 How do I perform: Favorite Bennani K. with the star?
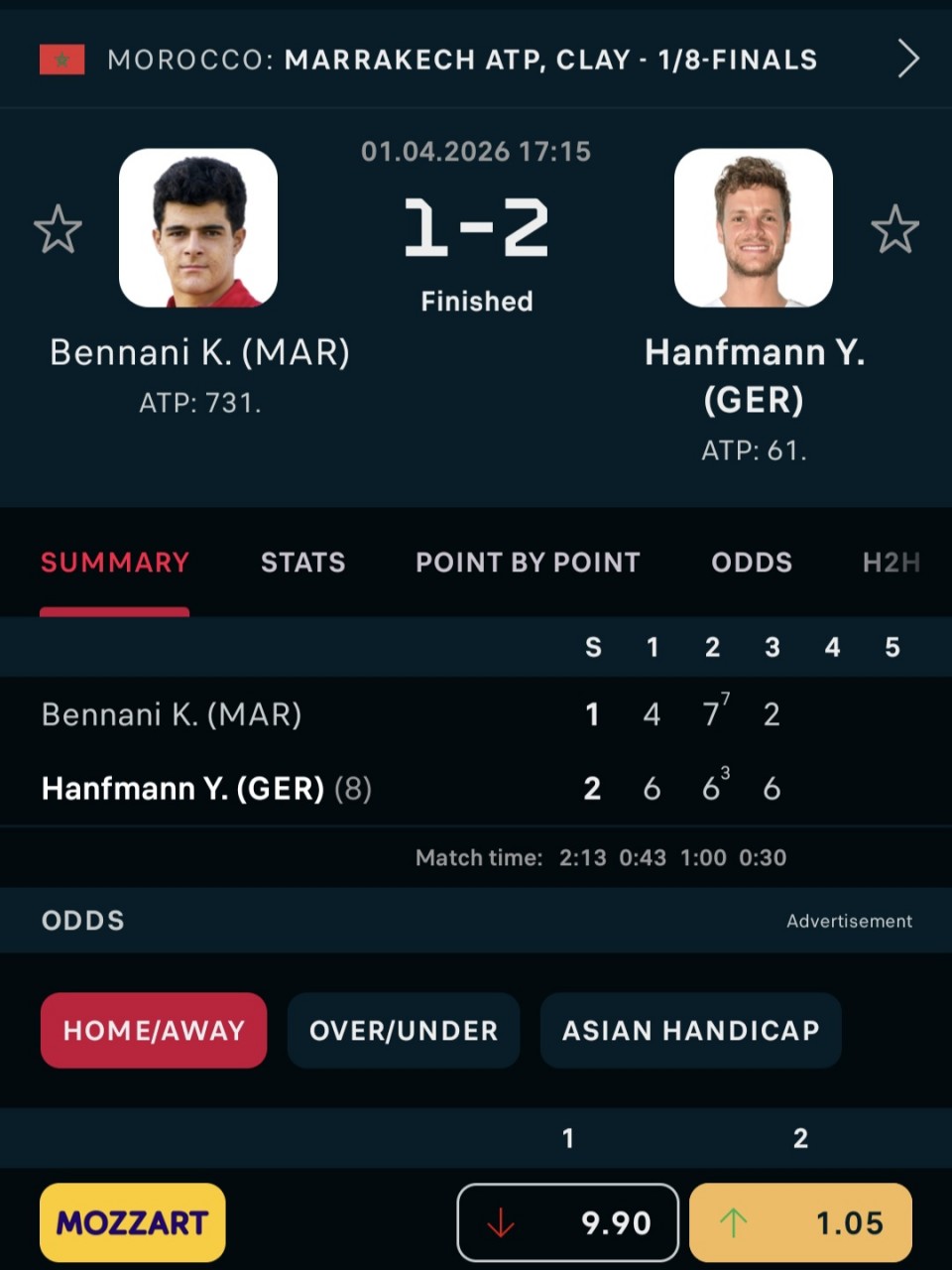click(58, 229)
